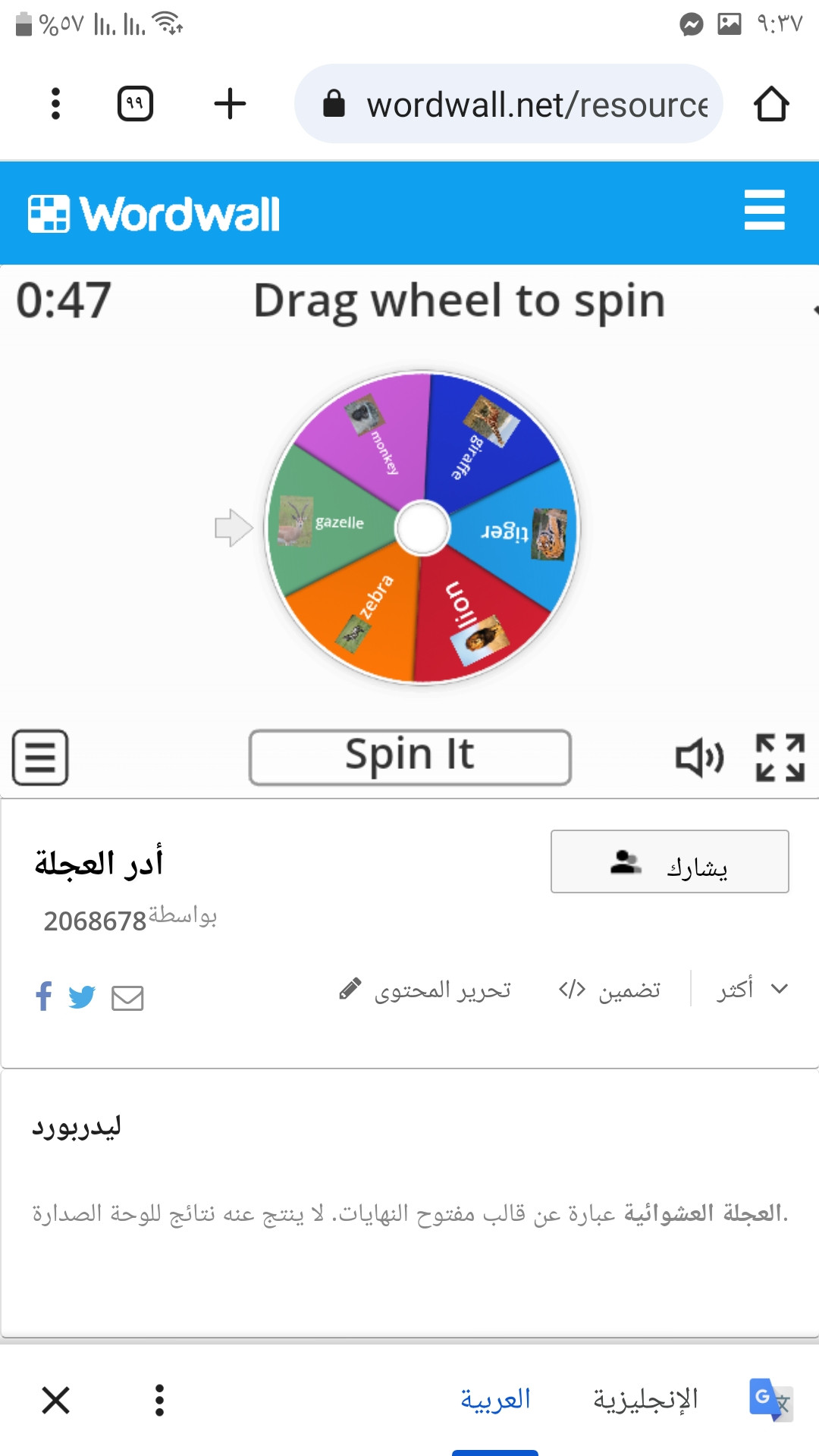The width and height of the screenshot is (819, 1456).
Task: Close the translate bar
Action: (56, 1400)
